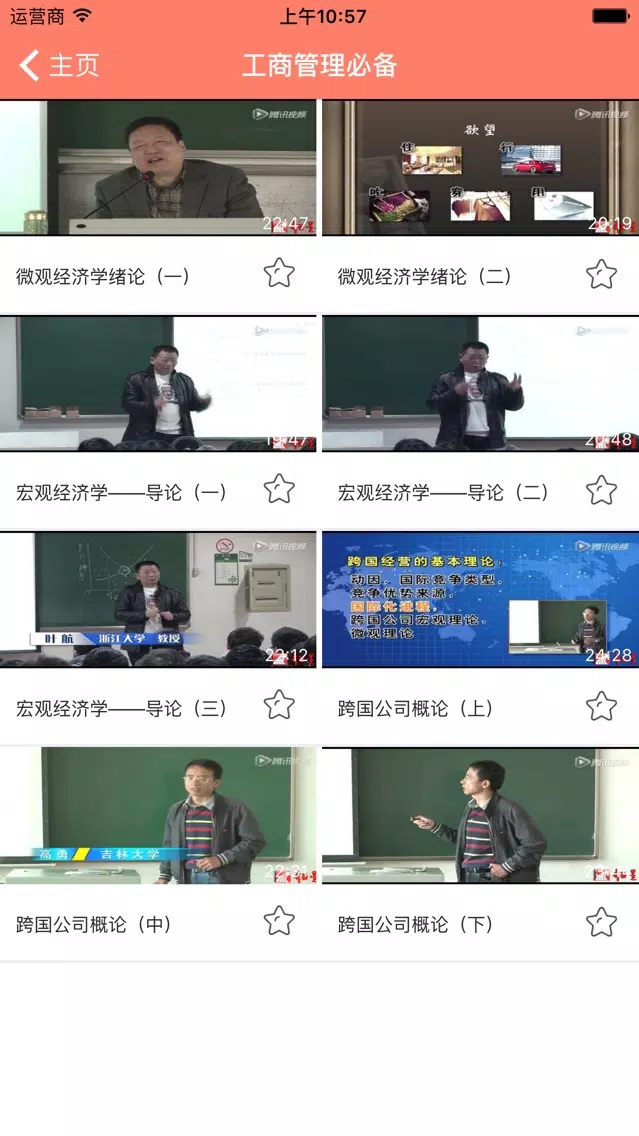Tap the star for 跨国公司概论（中）
The width and height of the screenshot is (639, 1136).
[x=279, y=921]
